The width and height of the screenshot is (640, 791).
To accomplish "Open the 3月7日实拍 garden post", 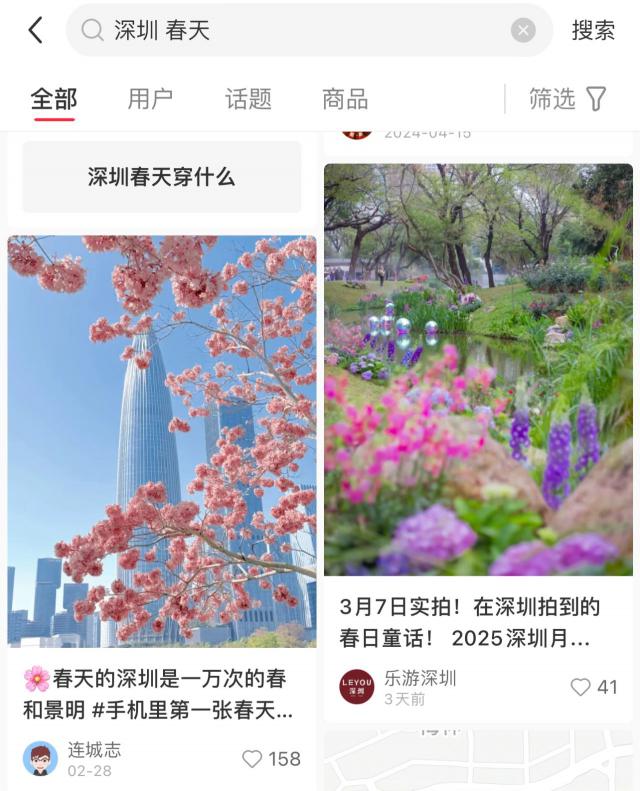I will pos(478,370).
